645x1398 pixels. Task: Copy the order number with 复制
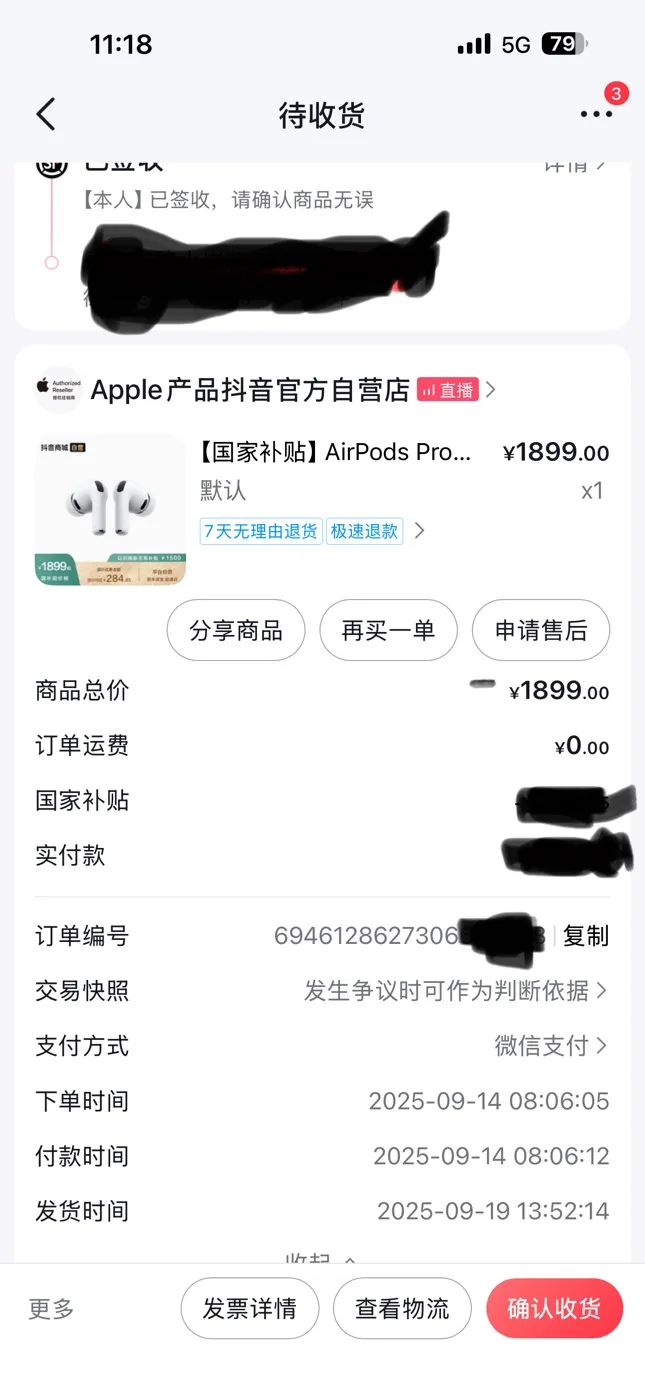[x=585, y=936]
